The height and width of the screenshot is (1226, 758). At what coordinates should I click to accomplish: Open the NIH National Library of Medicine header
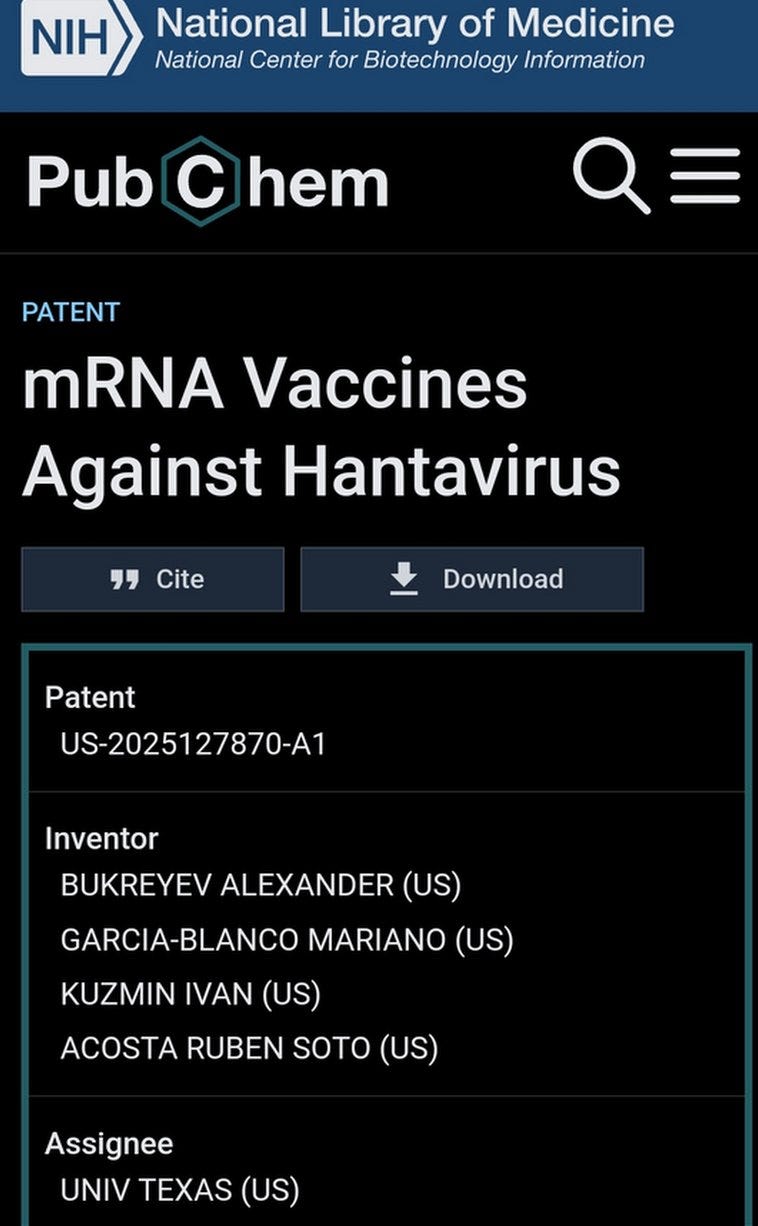coord(347,38)
